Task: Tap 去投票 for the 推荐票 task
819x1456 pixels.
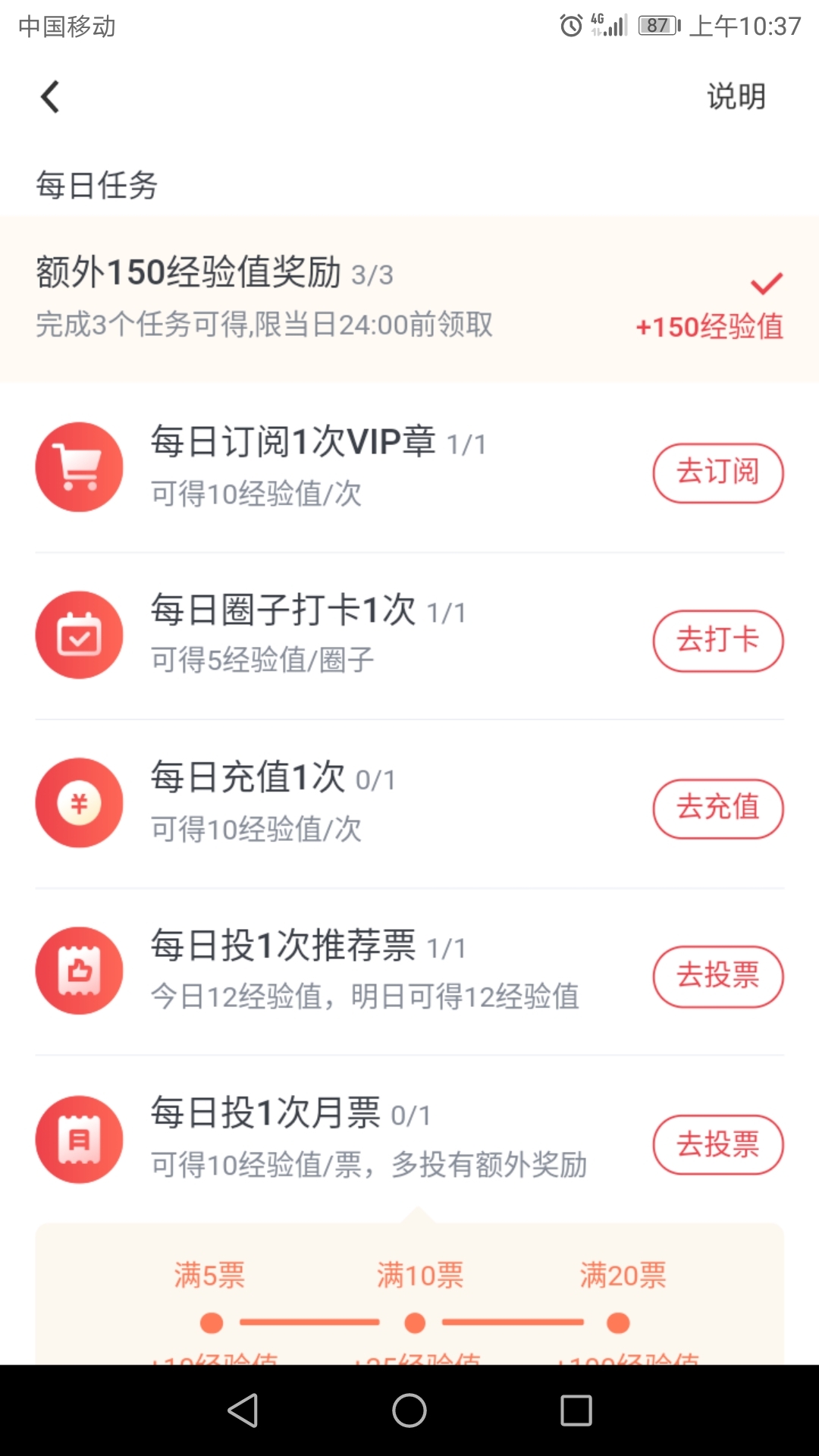Action: [717, 977]
